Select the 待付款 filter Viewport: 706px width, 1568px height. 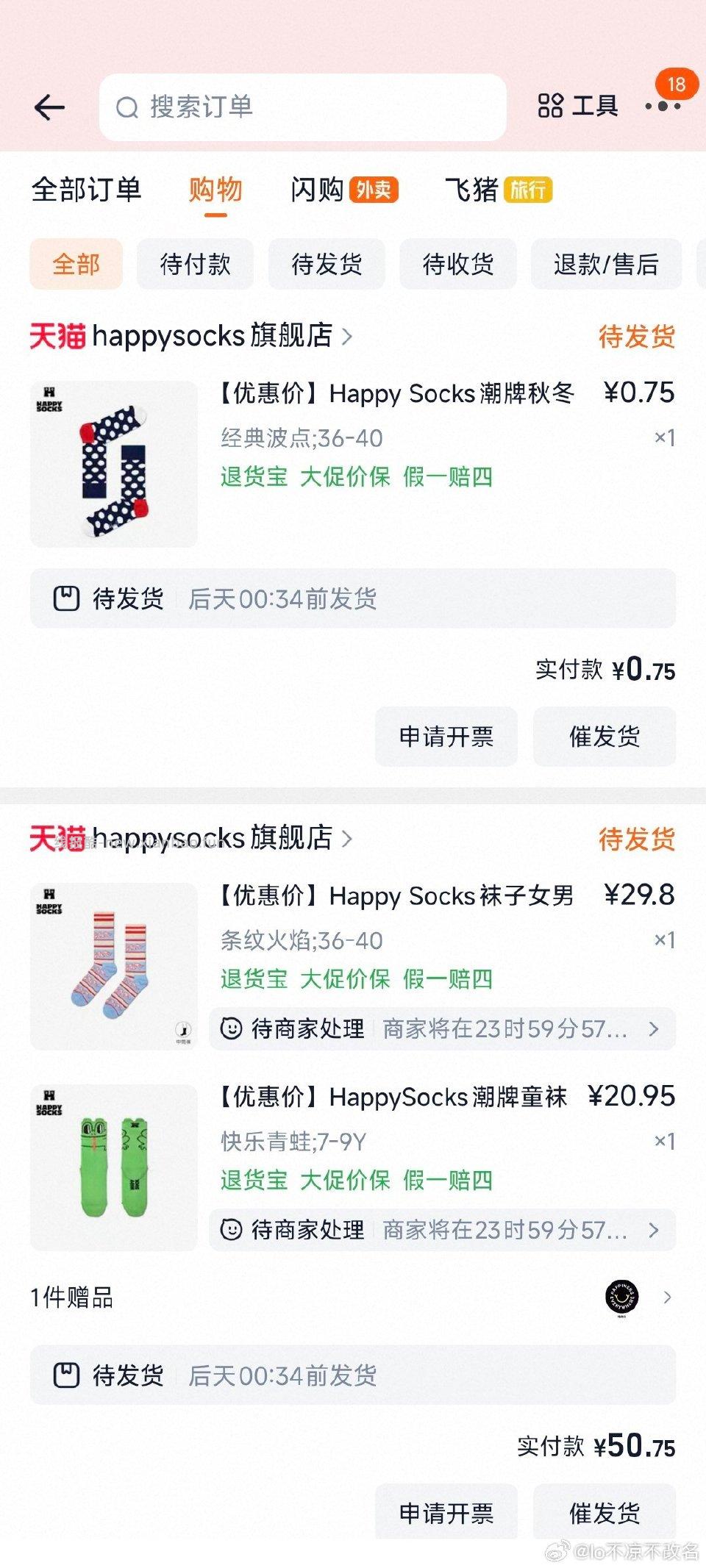pyautogui.click(x=194, y=264)
